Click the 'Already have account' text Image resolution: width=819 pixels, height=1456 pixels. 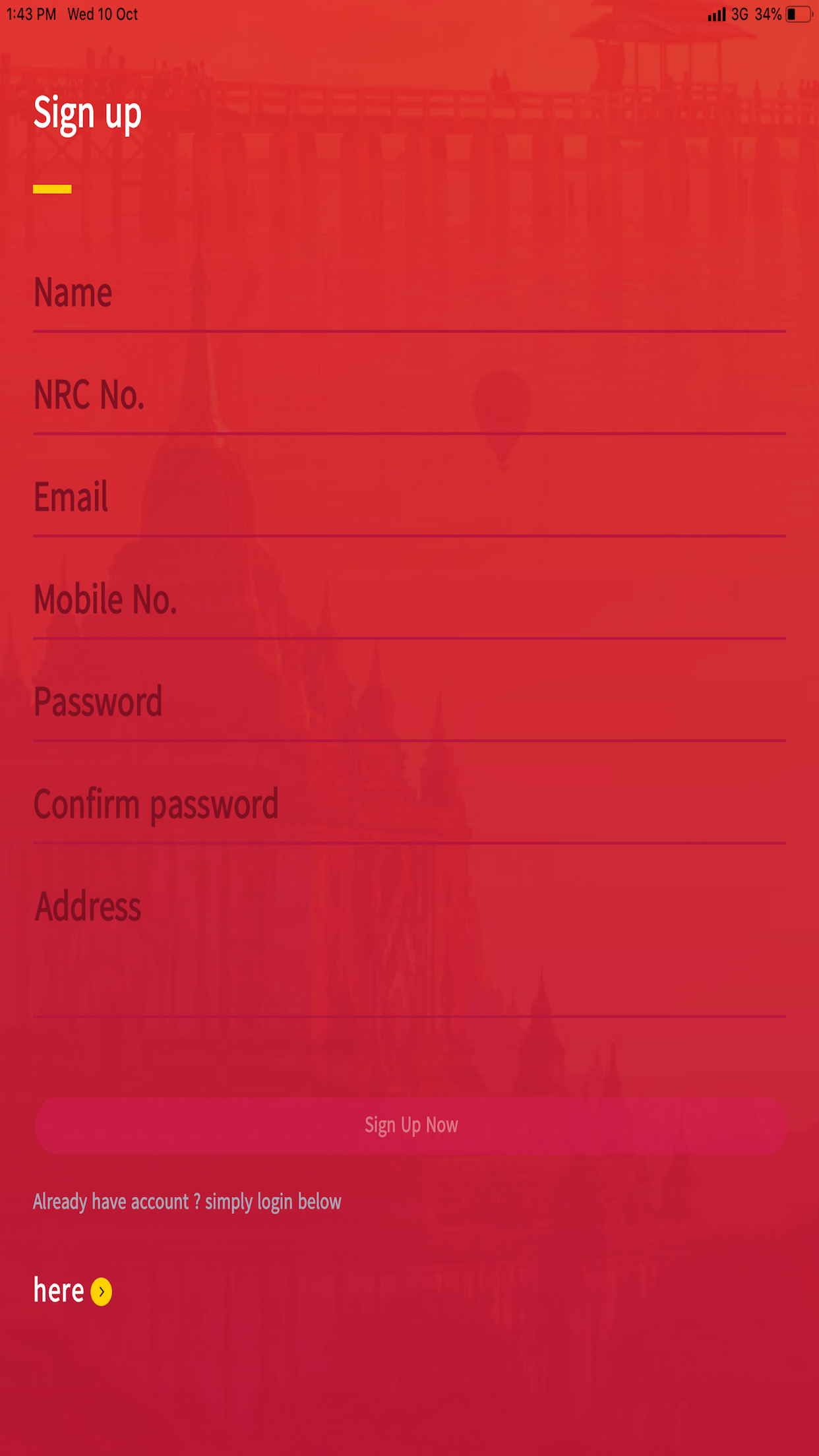point(187,1201)
